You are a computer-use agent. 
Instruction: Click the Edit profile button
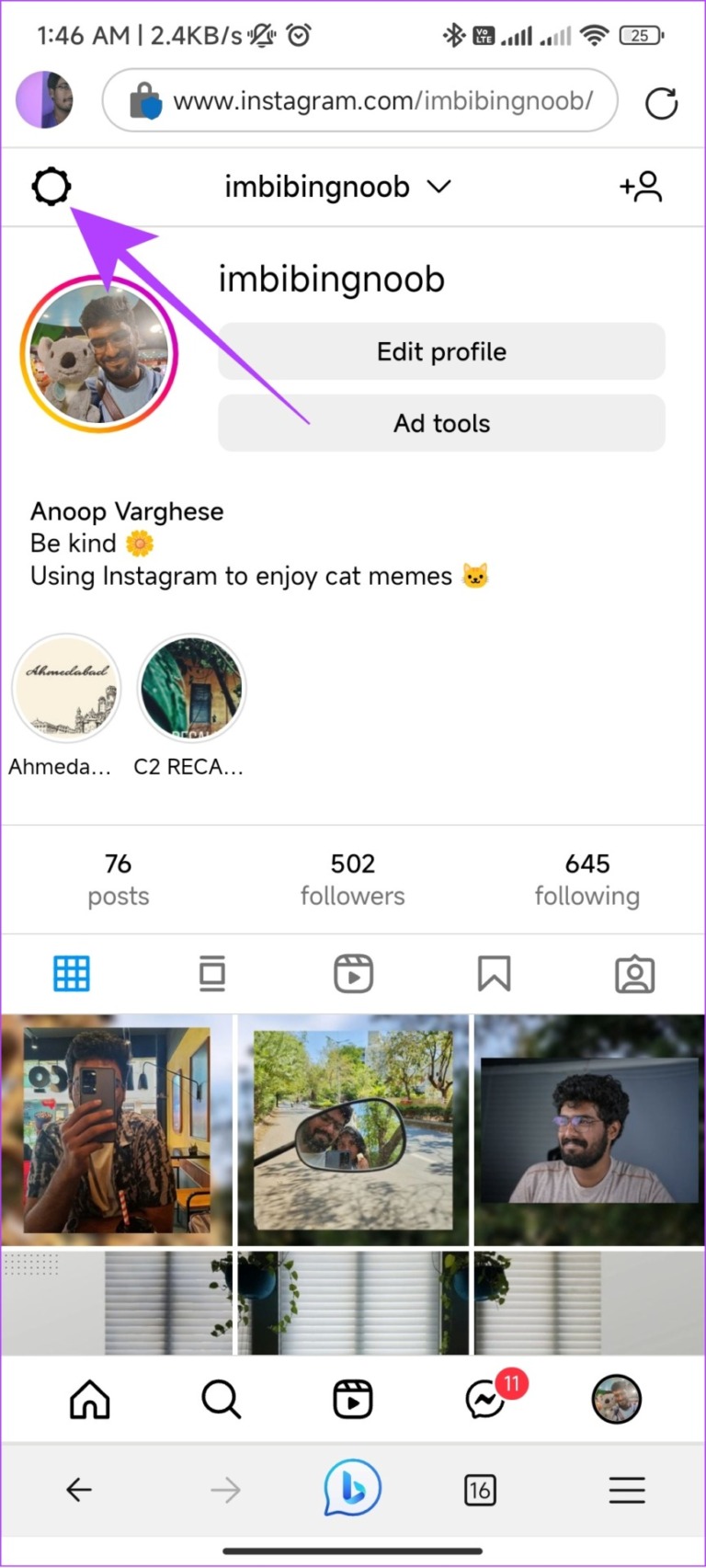click(x=441, y=351)
